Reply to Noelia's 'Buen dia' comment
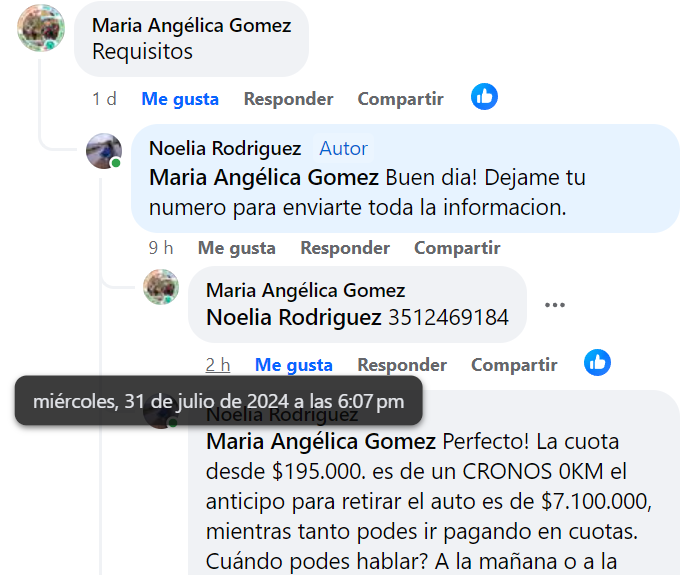The image size is (680, 575). coord(345,248)
